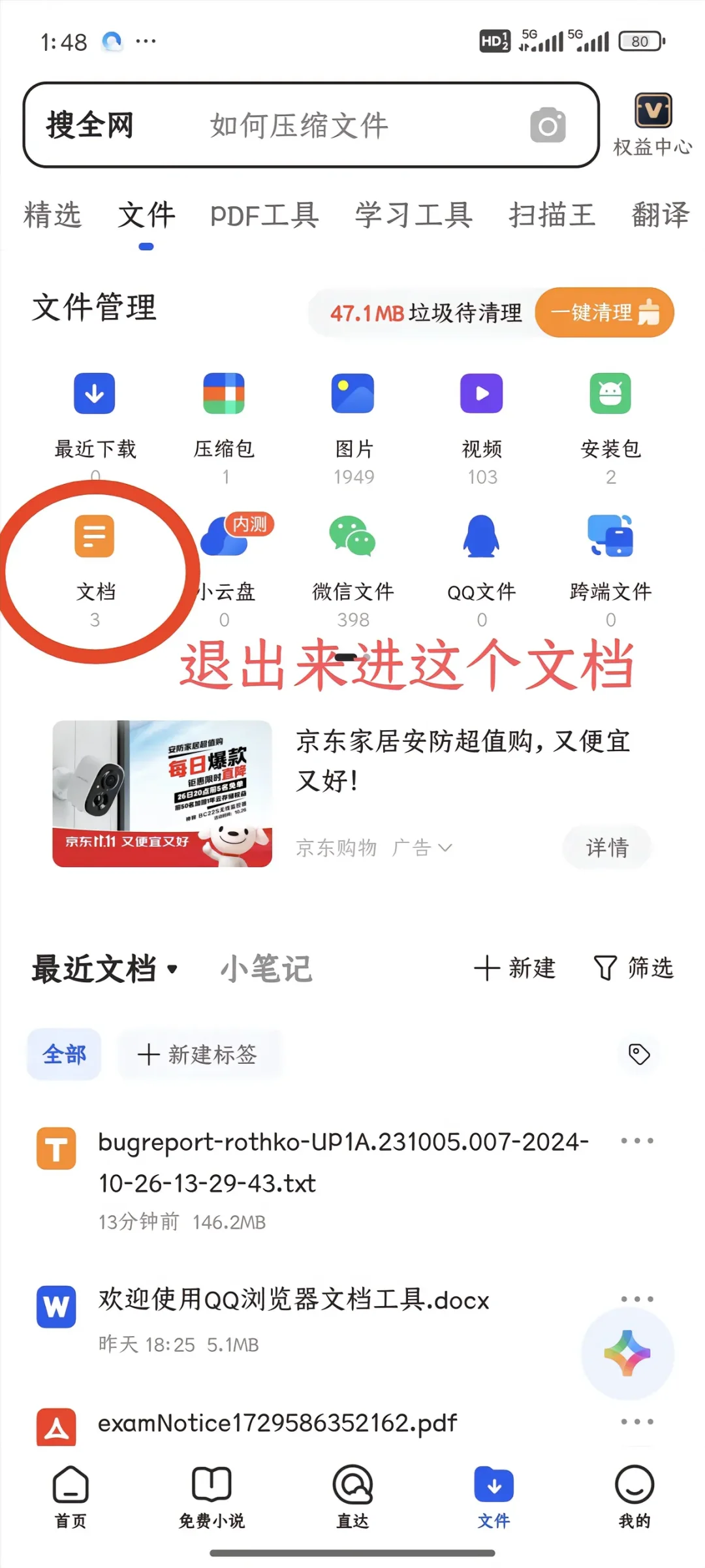Tap the 一键清理 cleanup button
Image resolution: width=705 pixels, height=1568 pixels.
603,313
